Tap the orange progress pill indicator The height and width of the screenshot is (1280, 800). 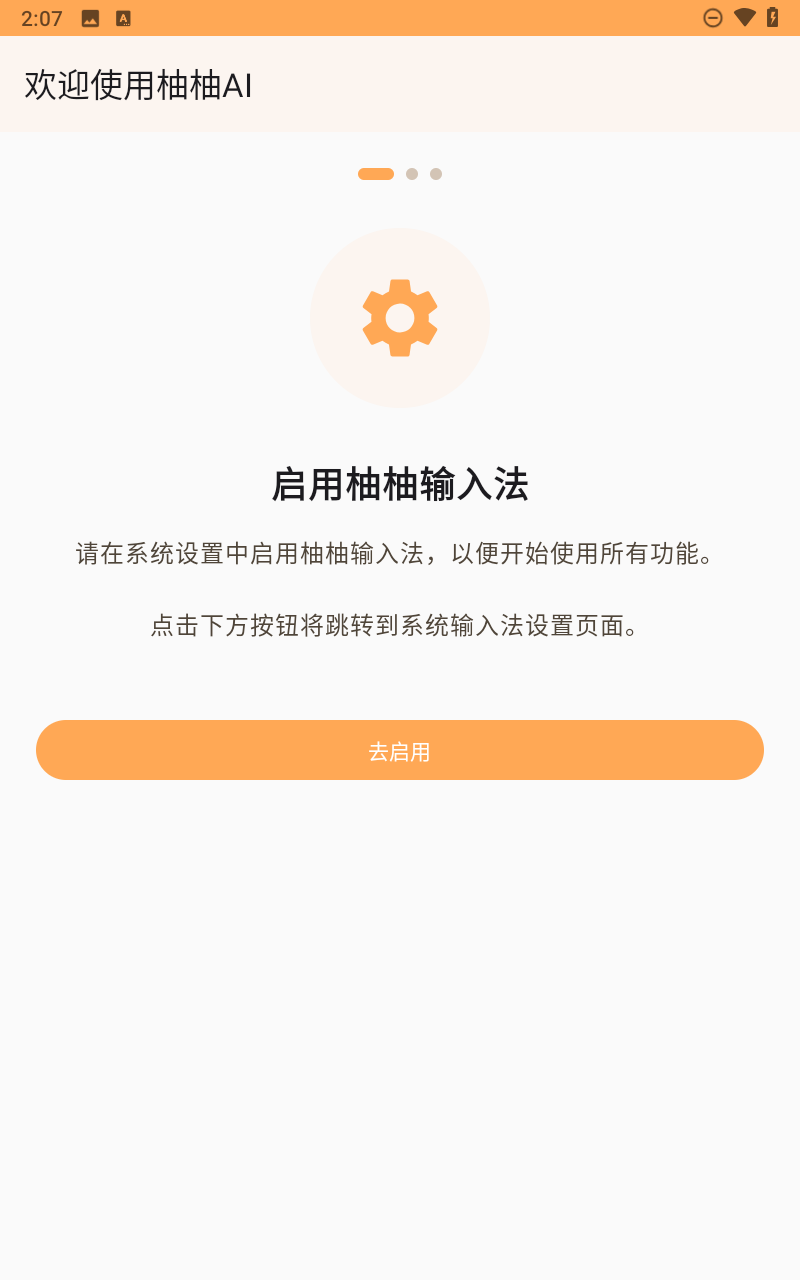pyautogui.click(x=376, y=173)
